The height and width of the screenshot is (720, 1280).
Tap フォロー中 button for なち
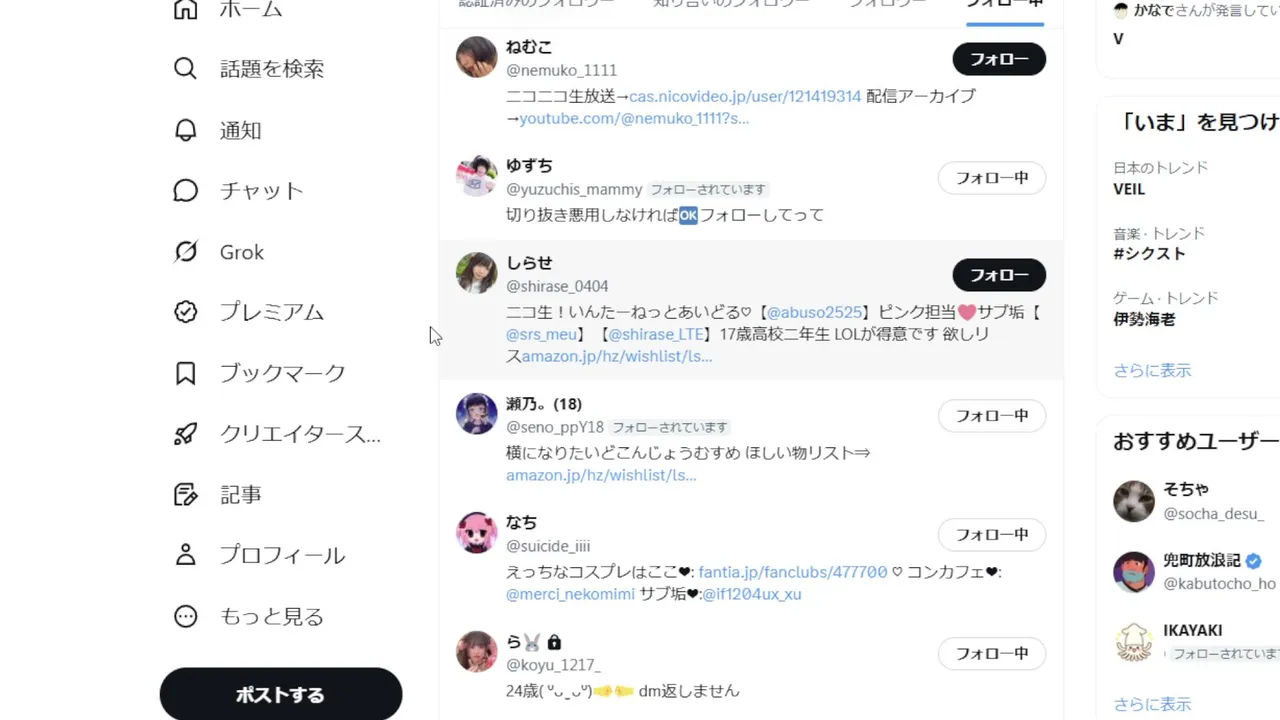tap(991, 535)
